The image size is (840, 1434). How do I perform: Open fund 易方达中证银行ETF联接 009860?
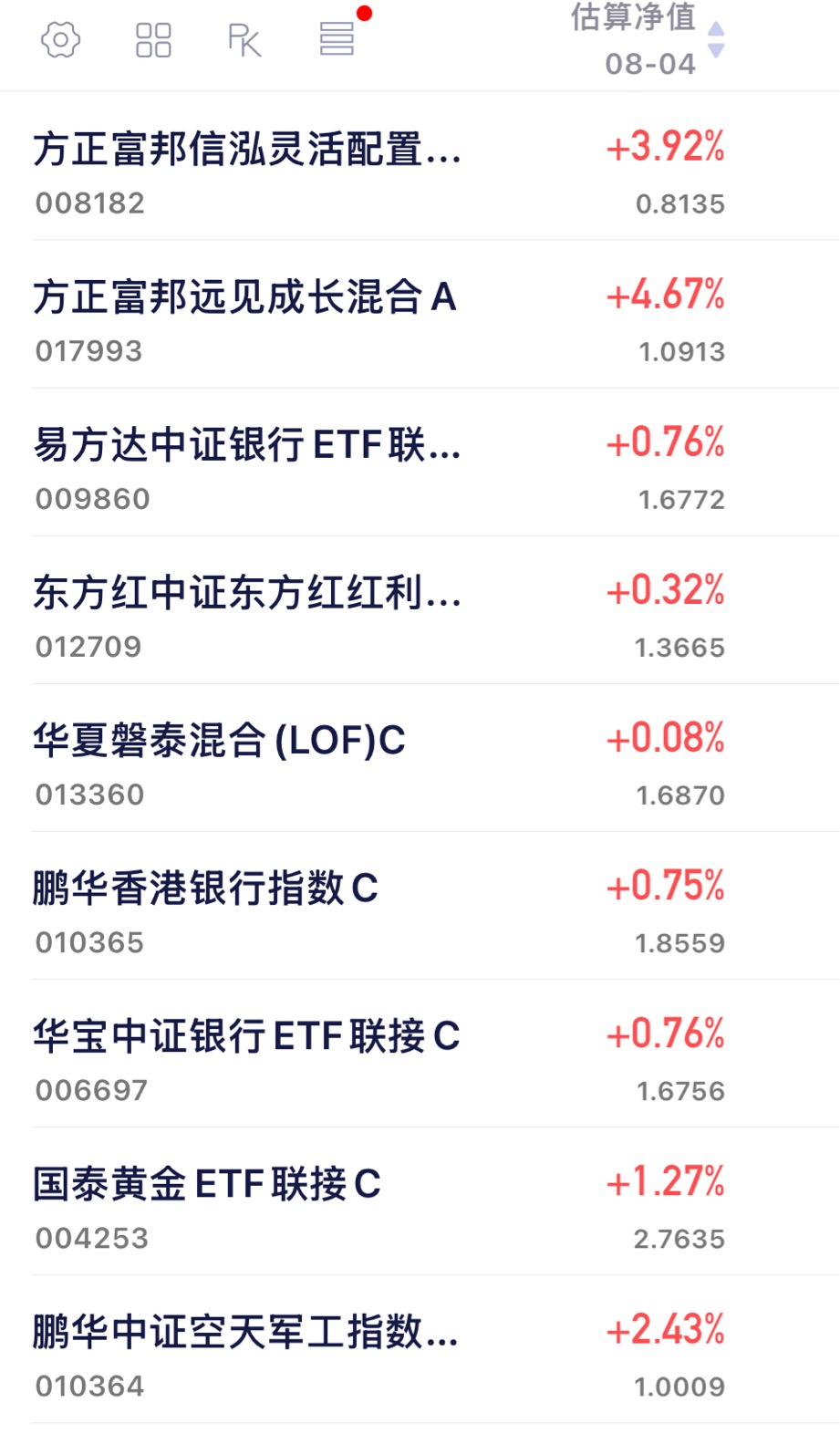coord(420,462)
